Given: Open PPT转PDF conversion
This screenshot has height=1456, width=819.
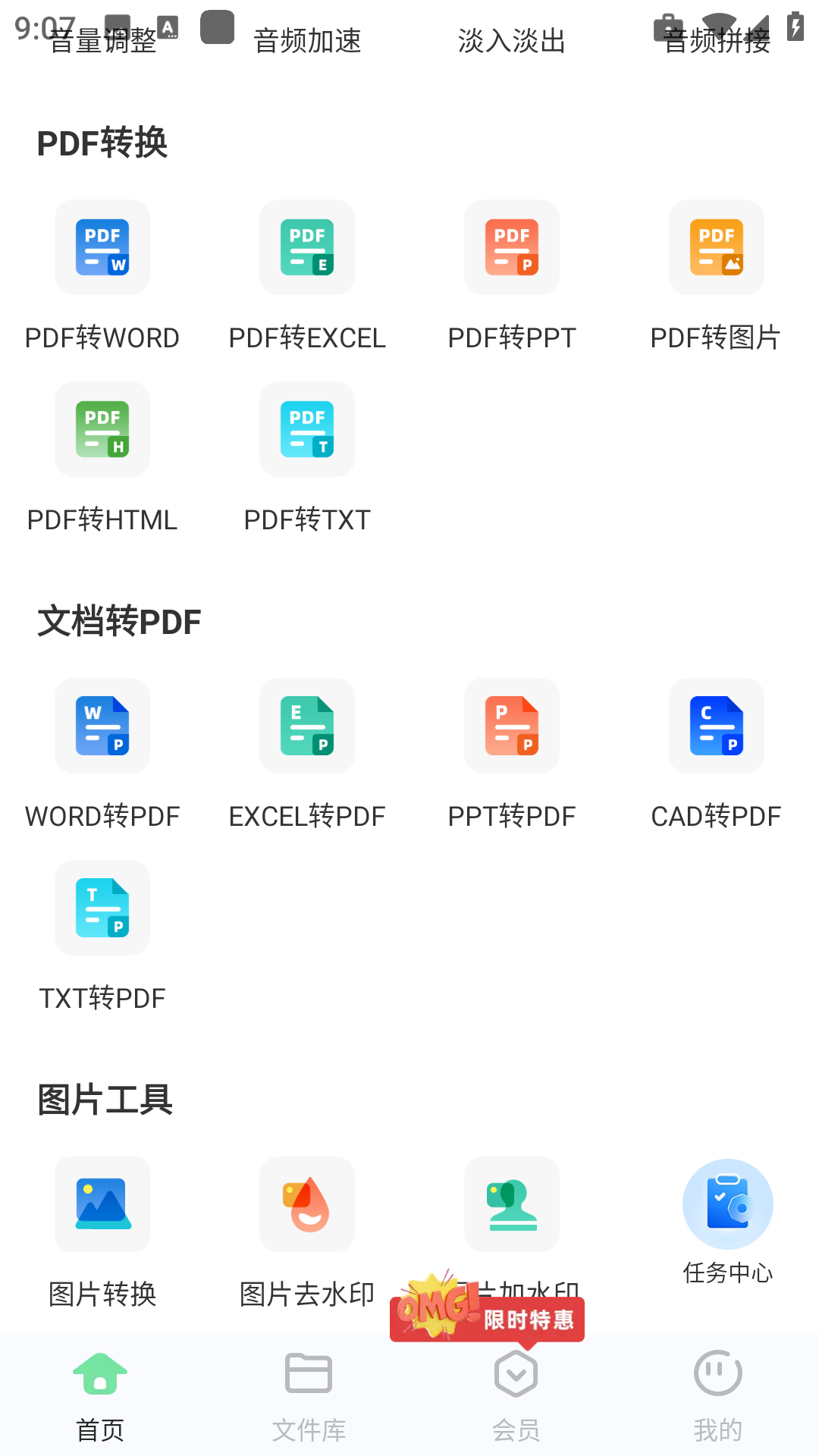Looking at the screenshot, I should pyautogui.click(x=512, y=726).
